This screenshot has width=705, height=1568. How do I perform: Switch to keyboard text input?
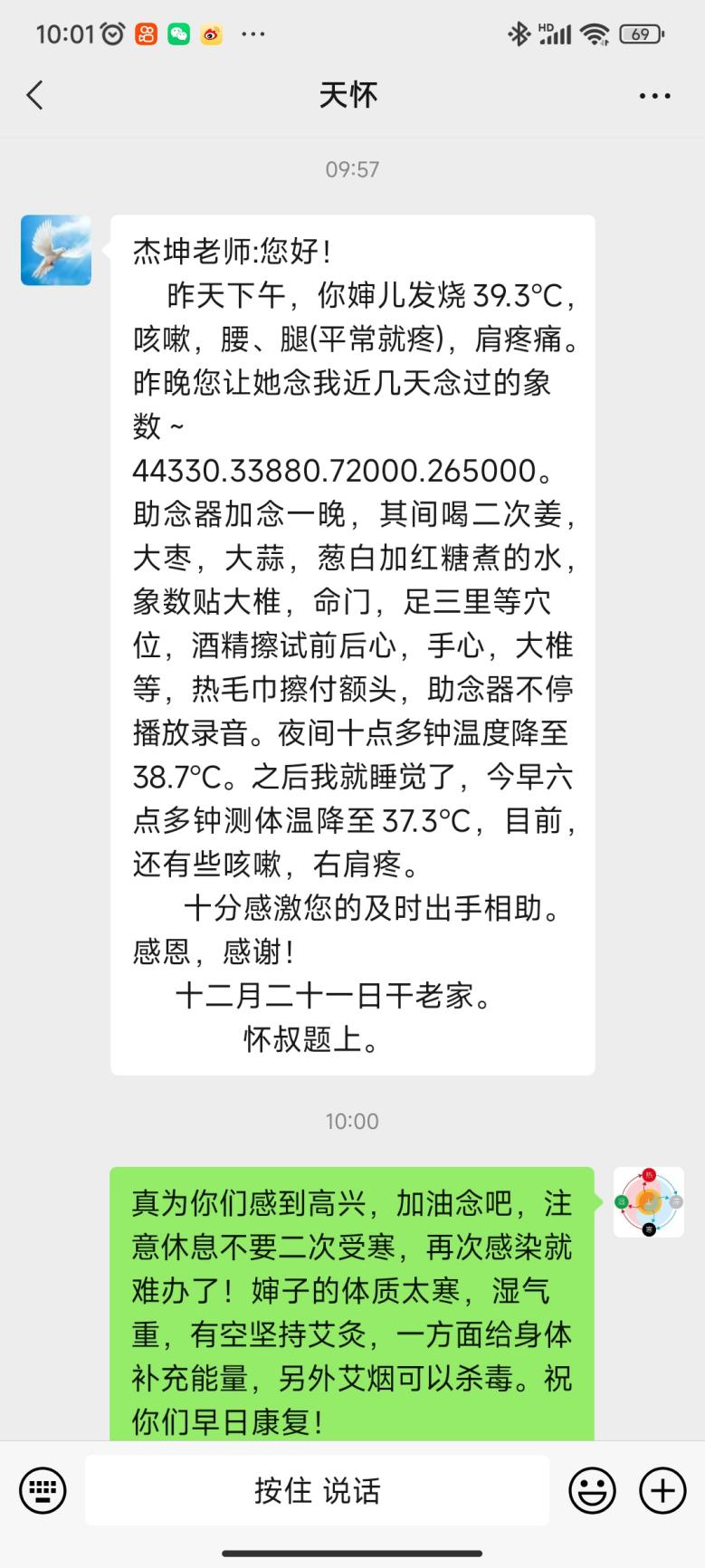click(x=42, y=1490)
